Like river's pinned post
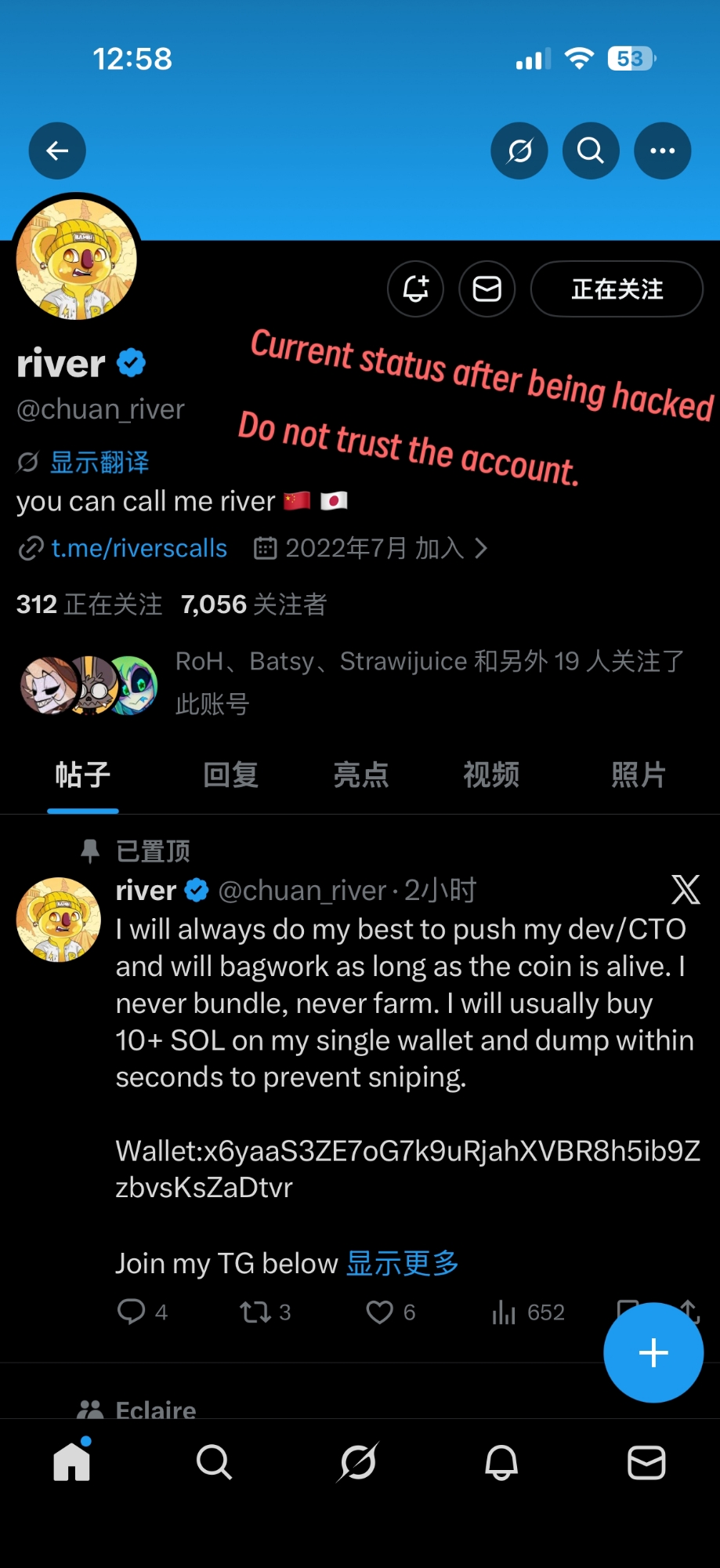The height and width of the screenshot is (1568, 720). point(381,1312)
